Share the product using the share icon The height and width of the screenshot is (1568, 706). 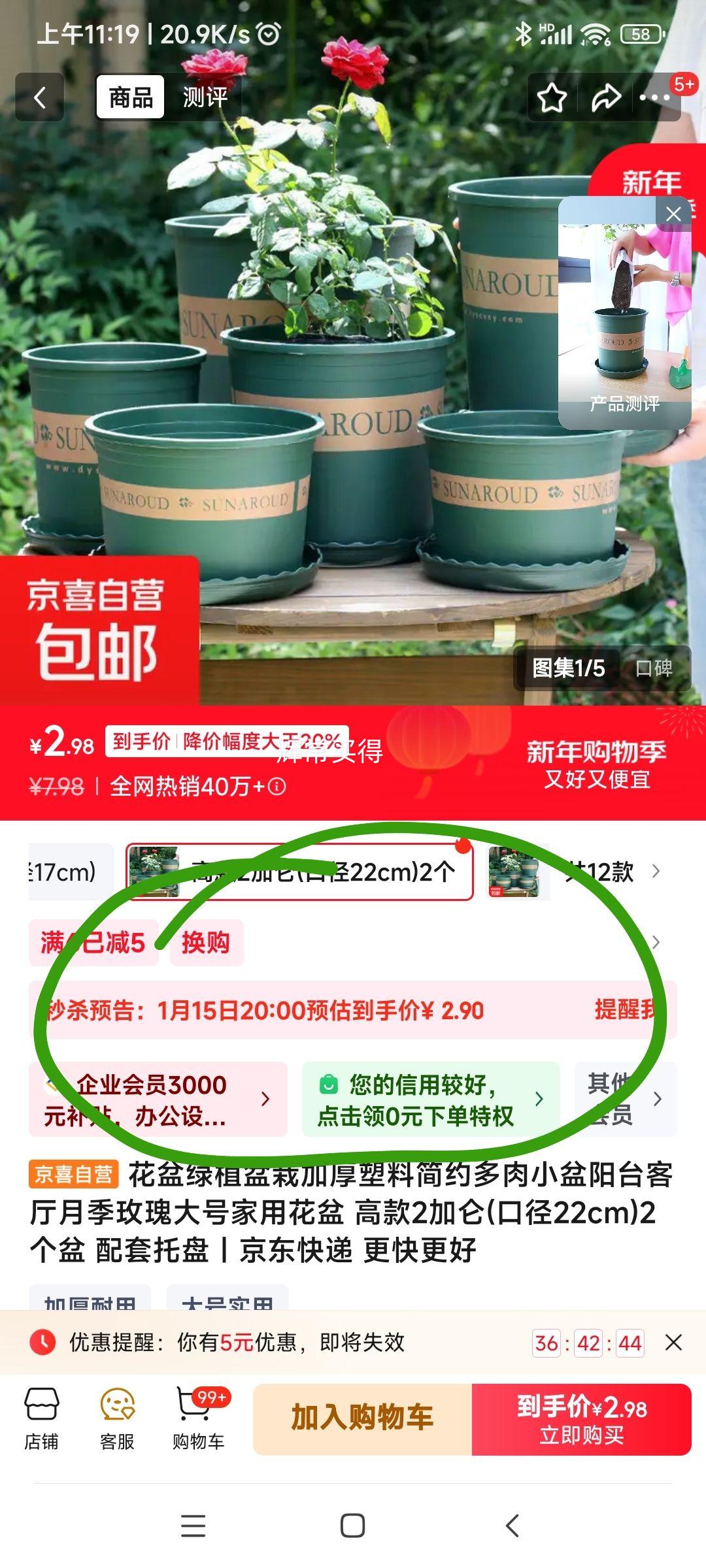pyautogui.click(x=605, y=97)
